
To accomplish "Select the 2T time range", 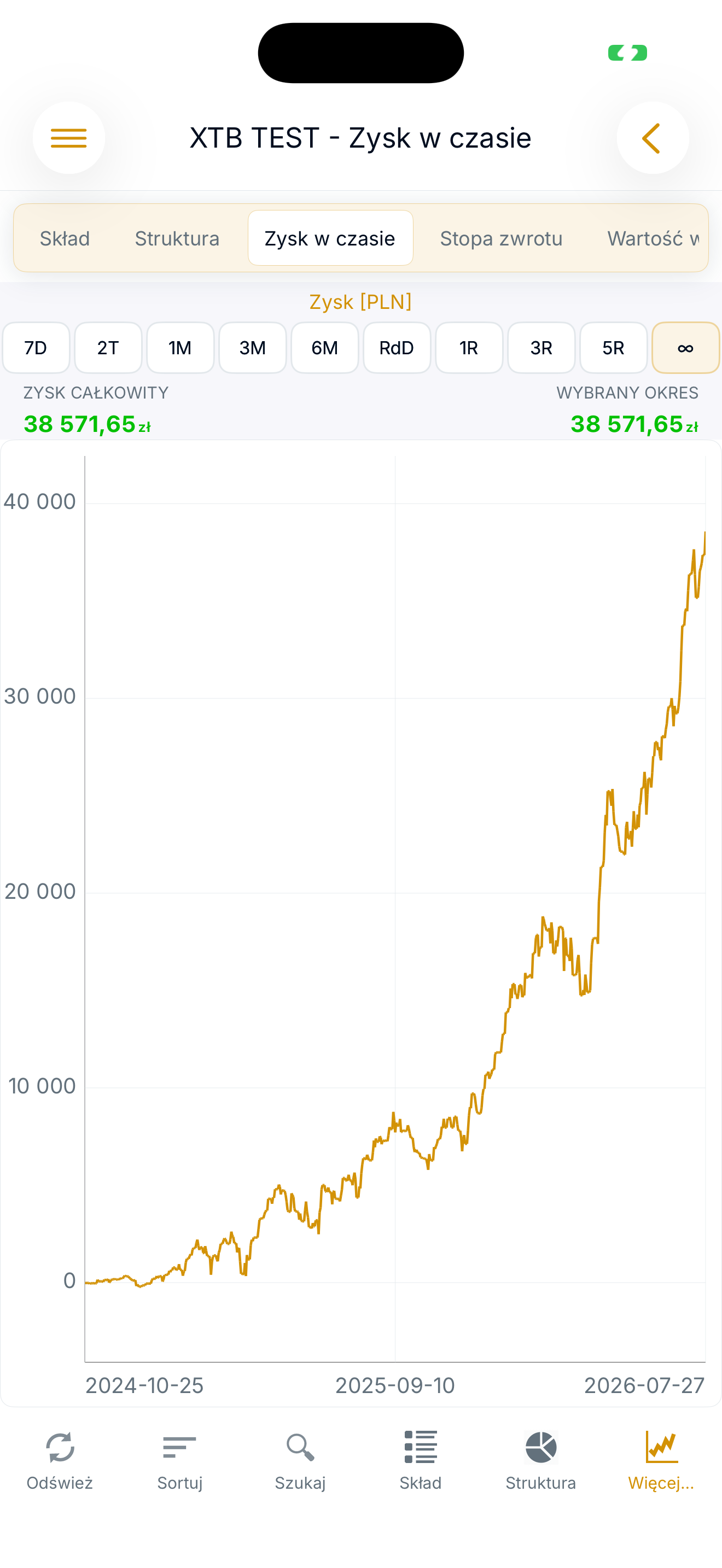I will (x=108, y=348).
